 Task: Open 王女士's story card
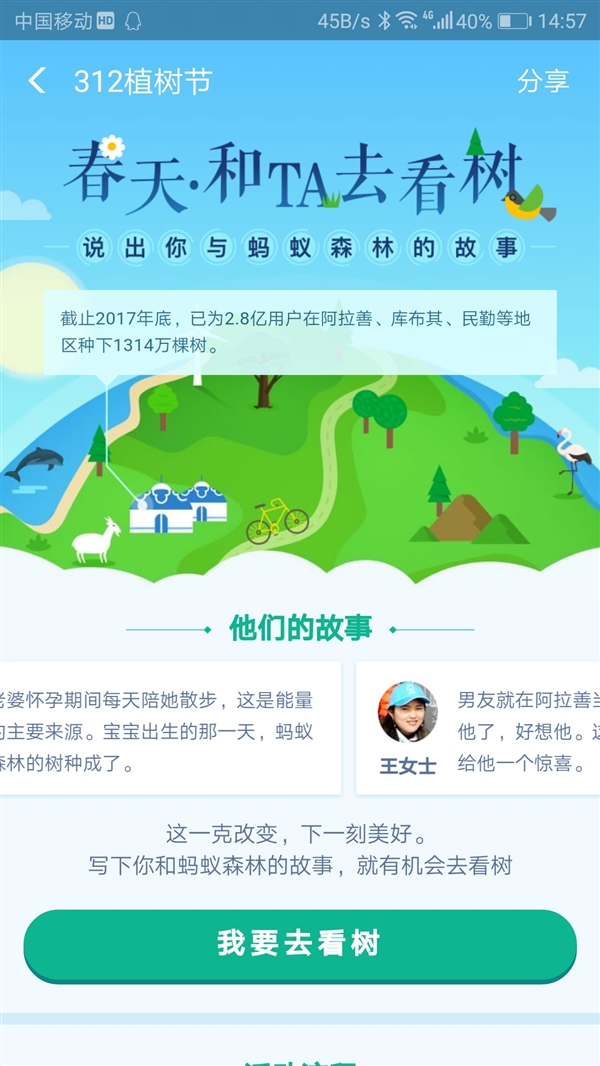(480, 728)
